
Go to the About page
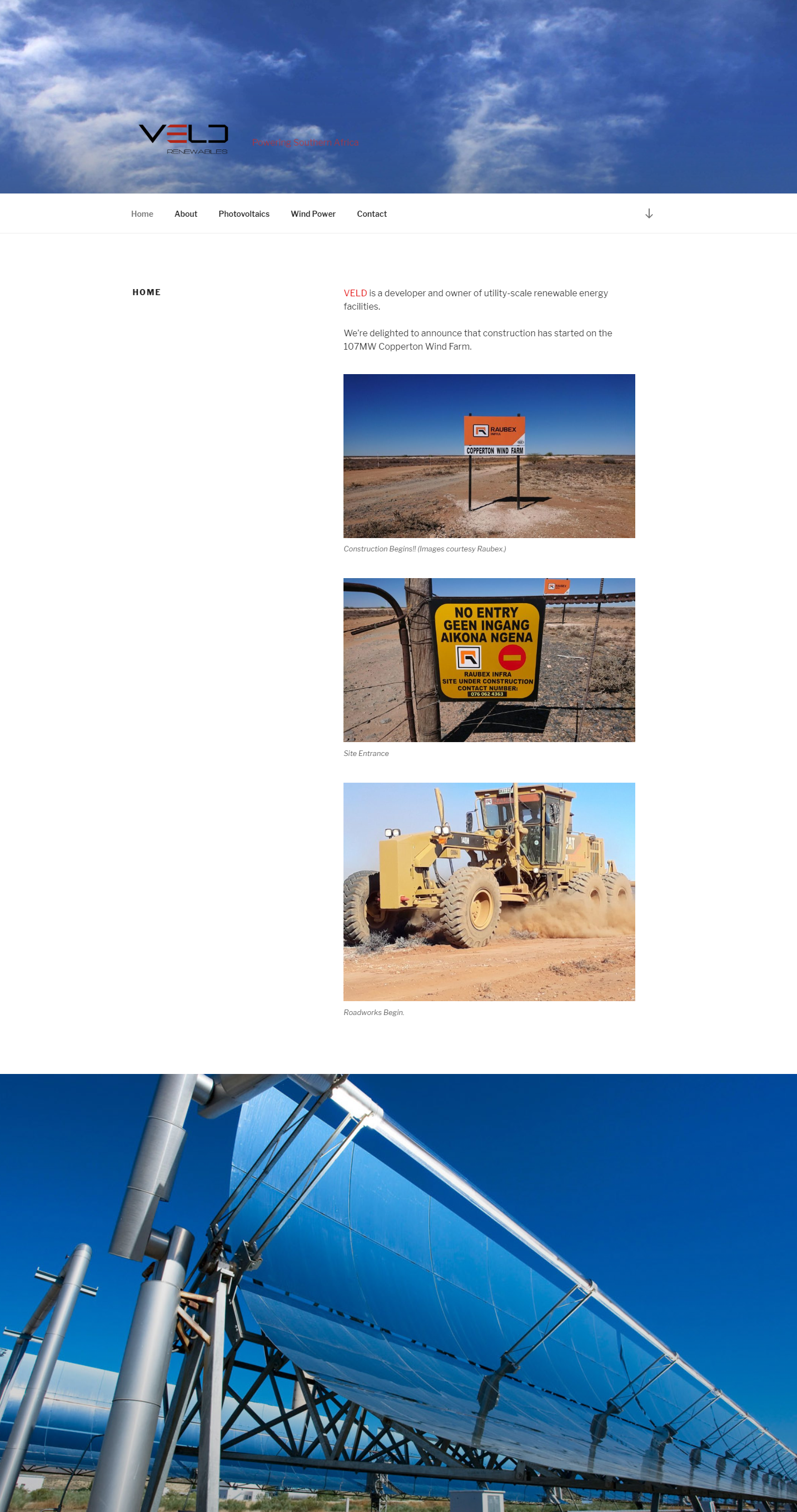click(x=186, y=213)
